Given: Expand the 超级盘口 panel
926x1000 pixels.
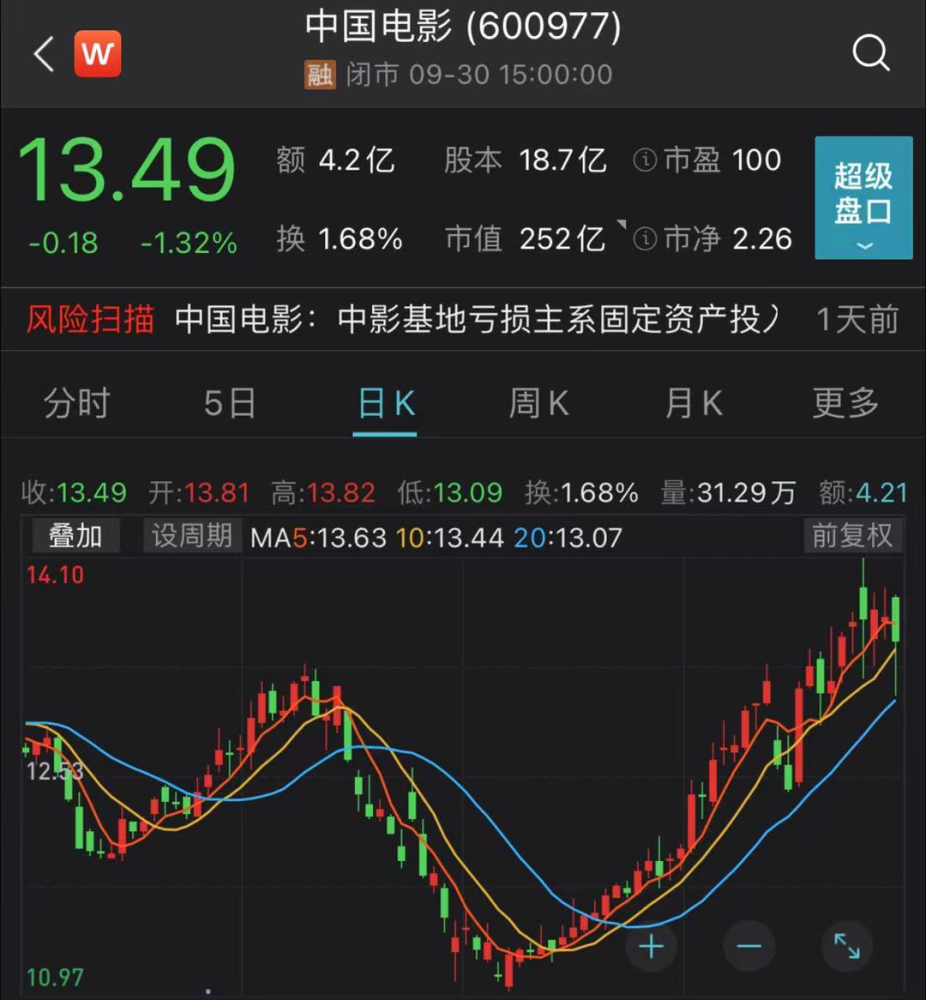Looking at the screenshot, I should tap(863, 198).
